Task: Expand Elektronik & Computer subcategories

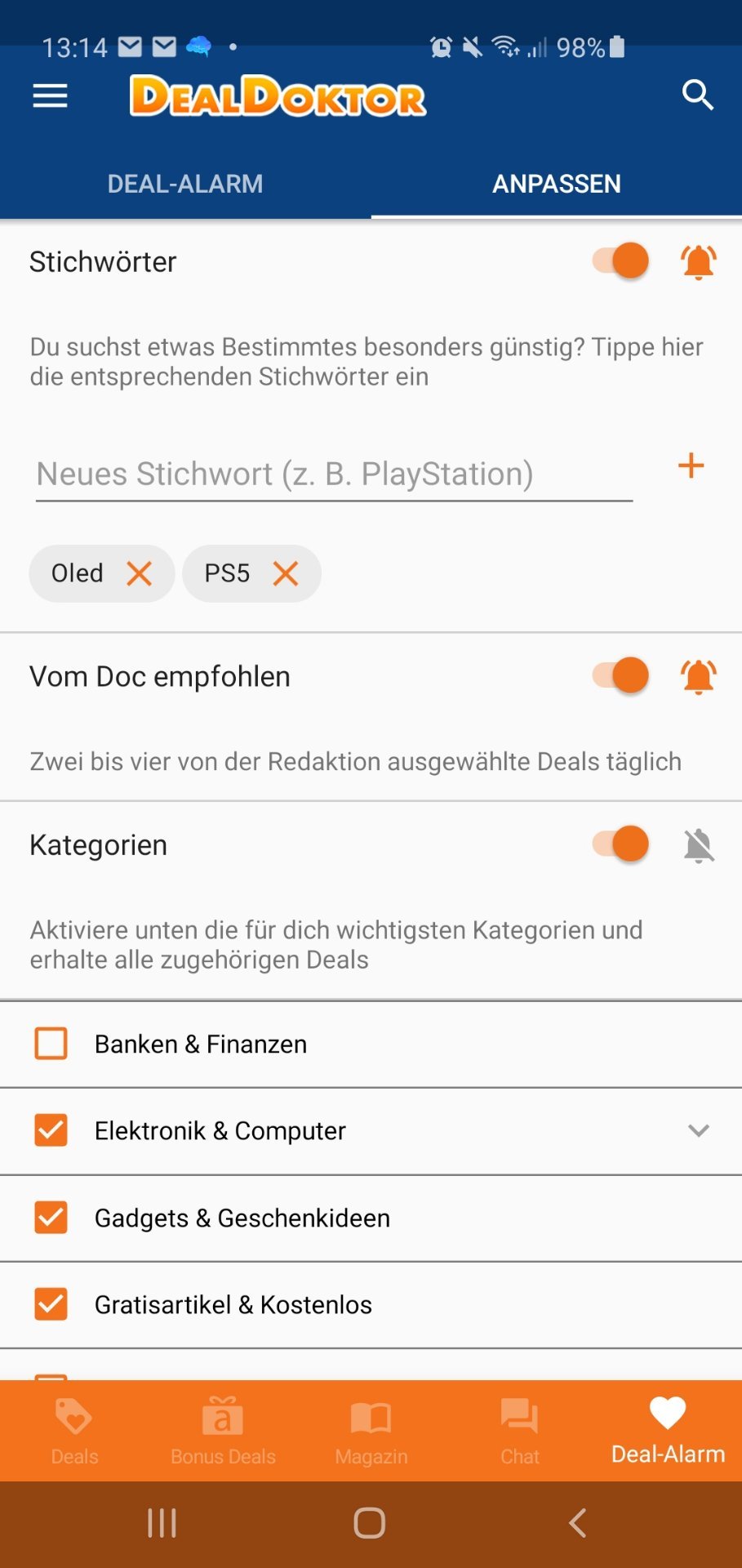Action: click(x=699, y=1130)
